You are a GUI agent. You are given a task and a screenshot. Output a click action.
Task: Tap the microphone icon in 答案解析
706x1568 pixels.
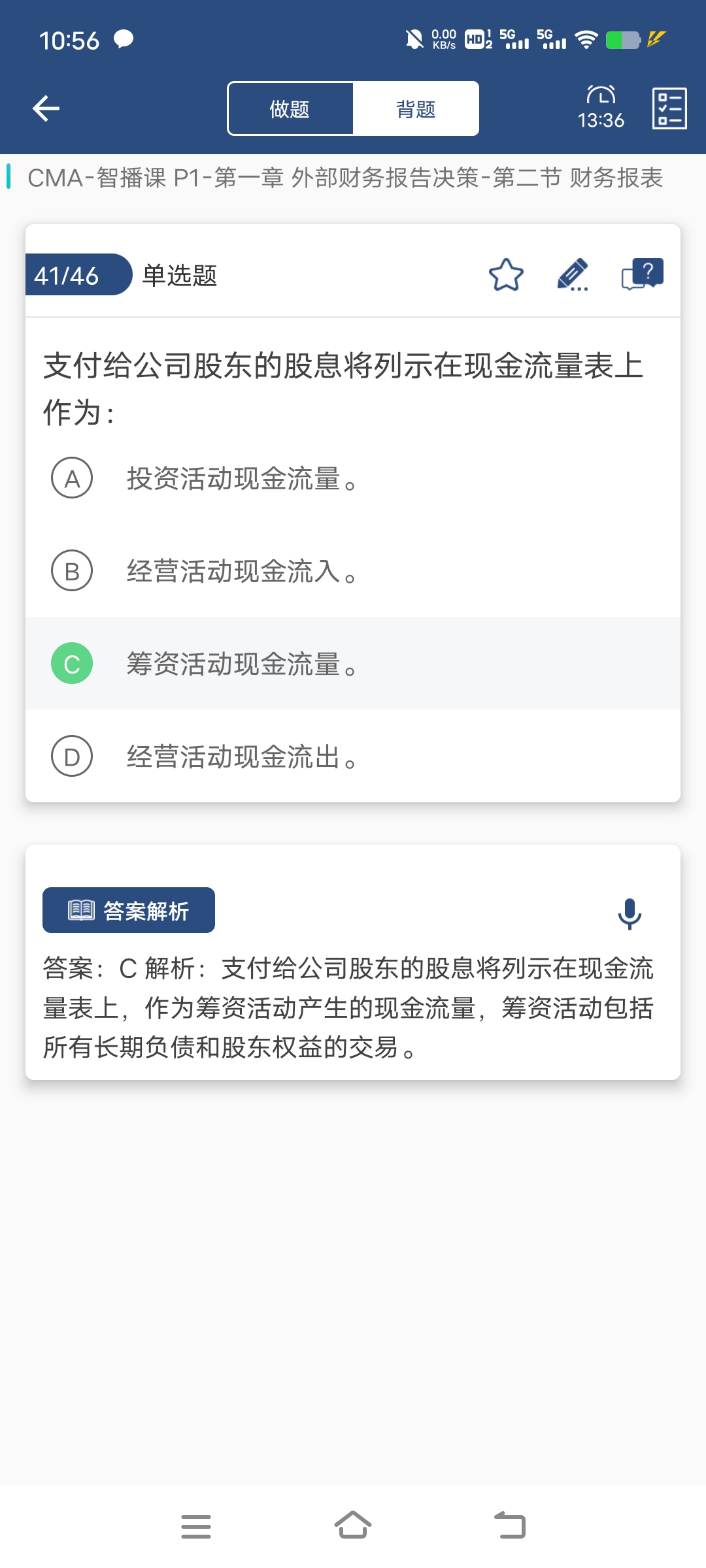pos(630,913)
